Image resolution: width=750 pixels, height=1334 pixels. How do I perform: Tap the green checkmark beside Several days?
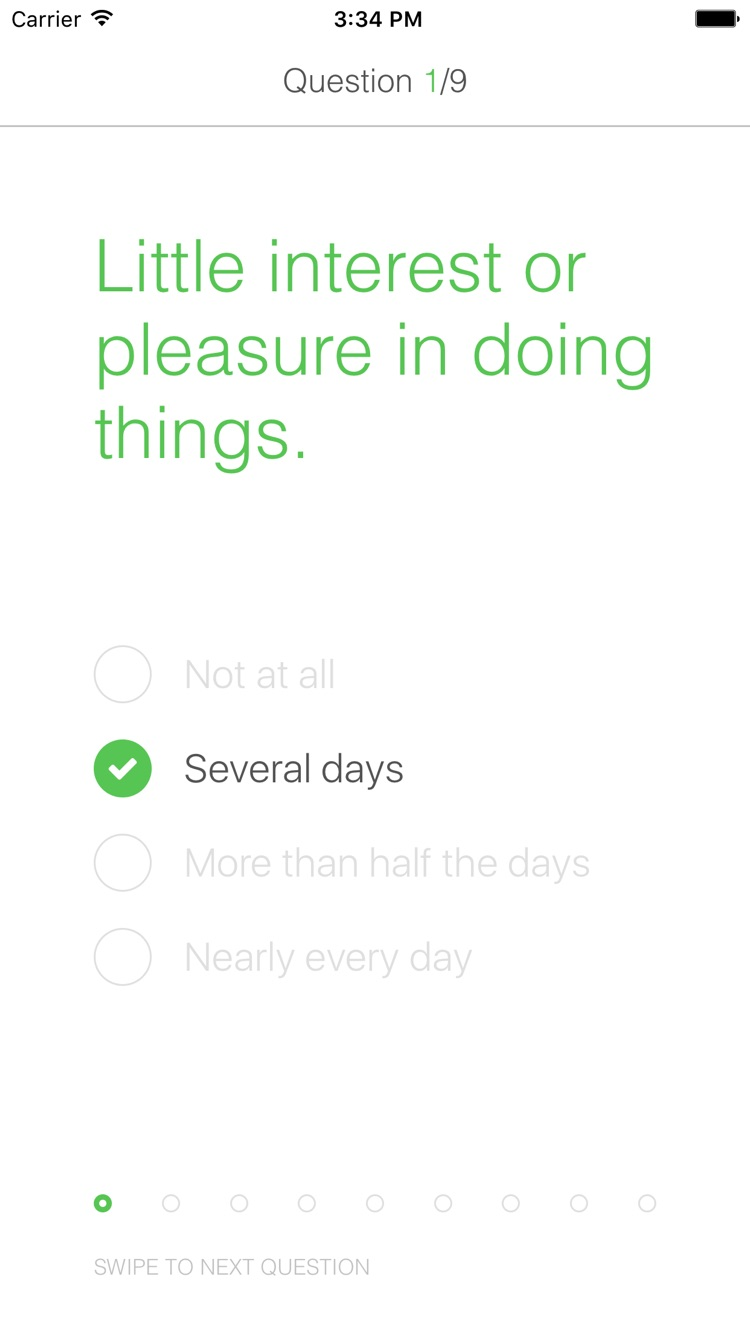(122, 768)
